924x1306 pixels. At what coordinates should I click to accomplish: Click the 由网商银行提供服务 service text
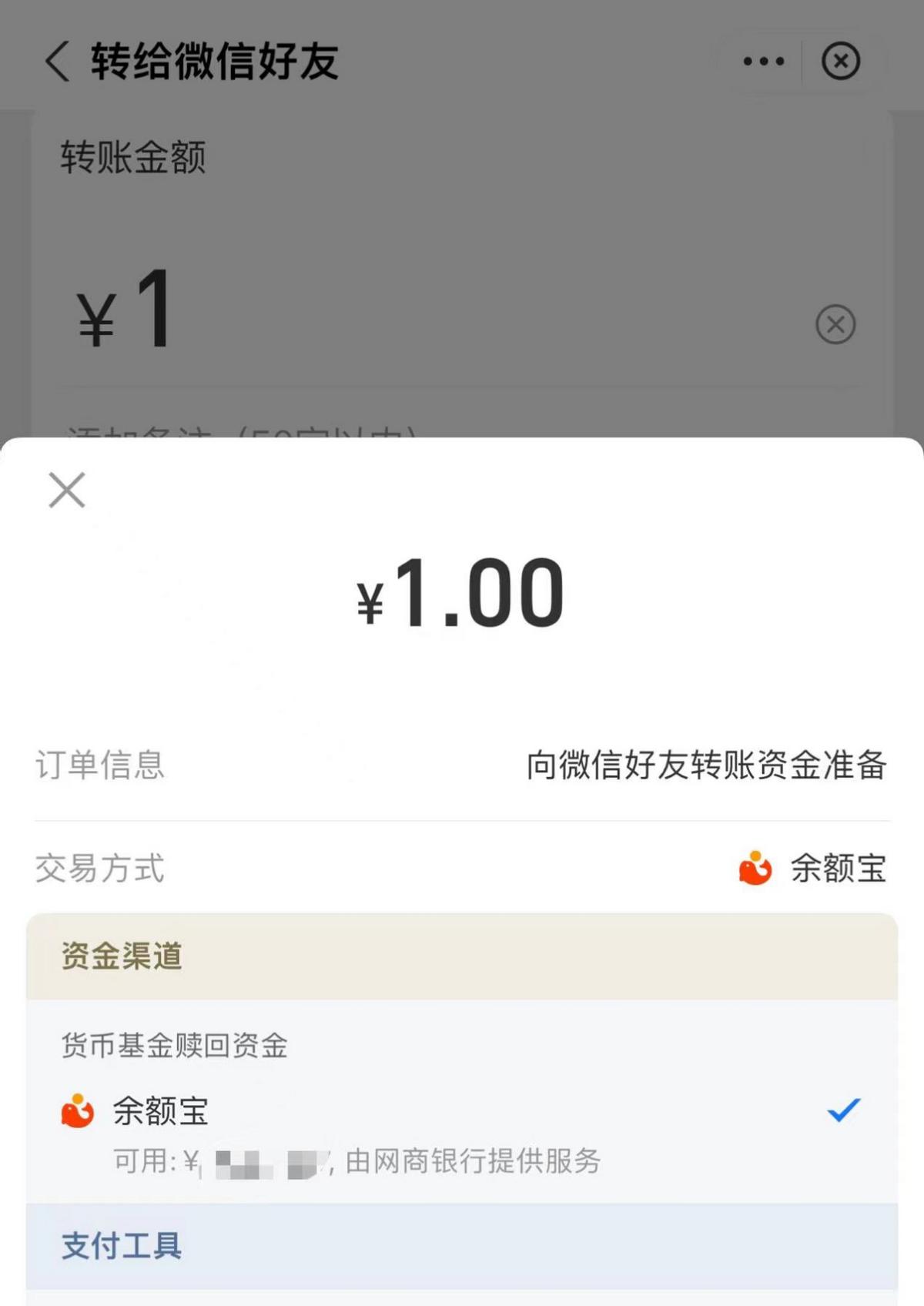click(473, 1163)
